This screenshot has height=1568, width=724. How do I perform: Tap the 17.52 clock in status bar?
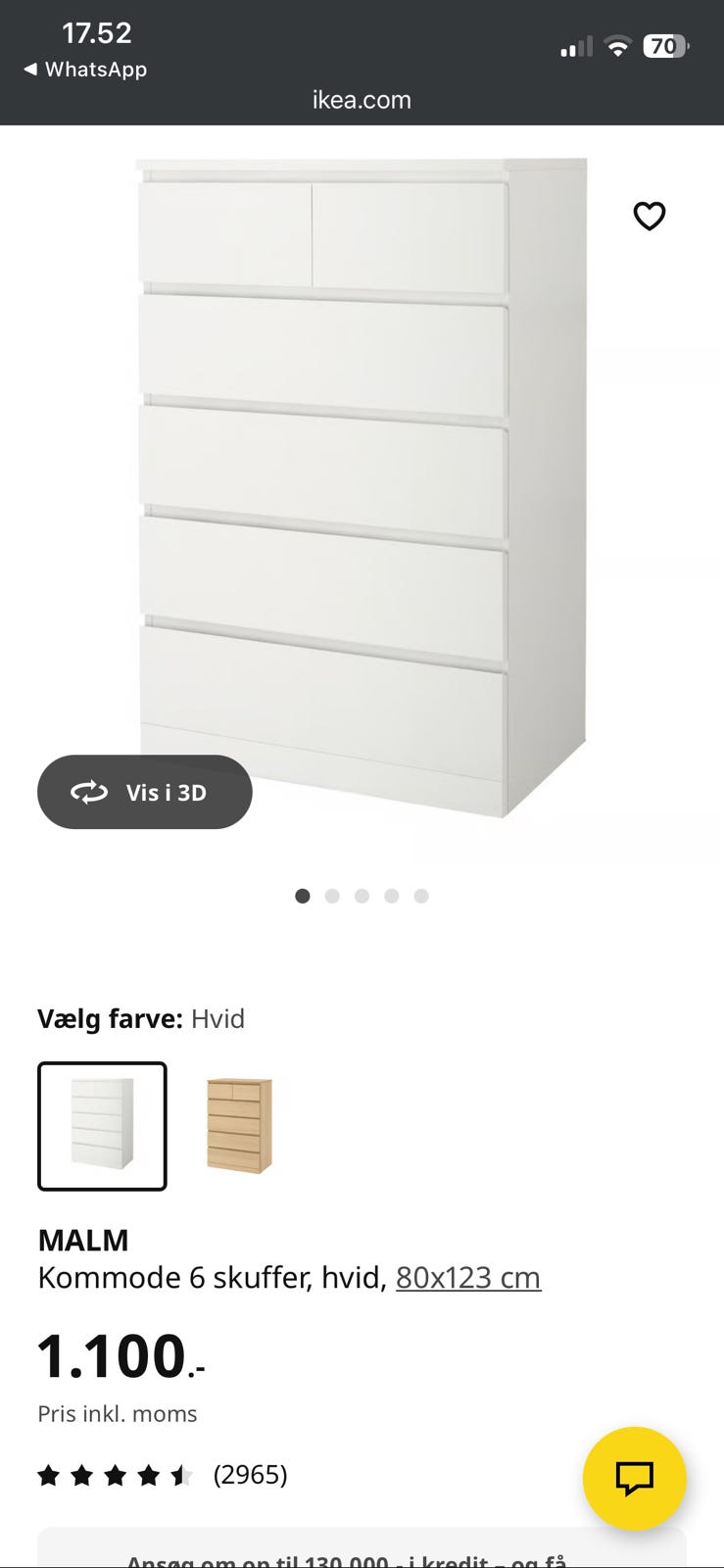pyautogui.click(x=98, y=32)
